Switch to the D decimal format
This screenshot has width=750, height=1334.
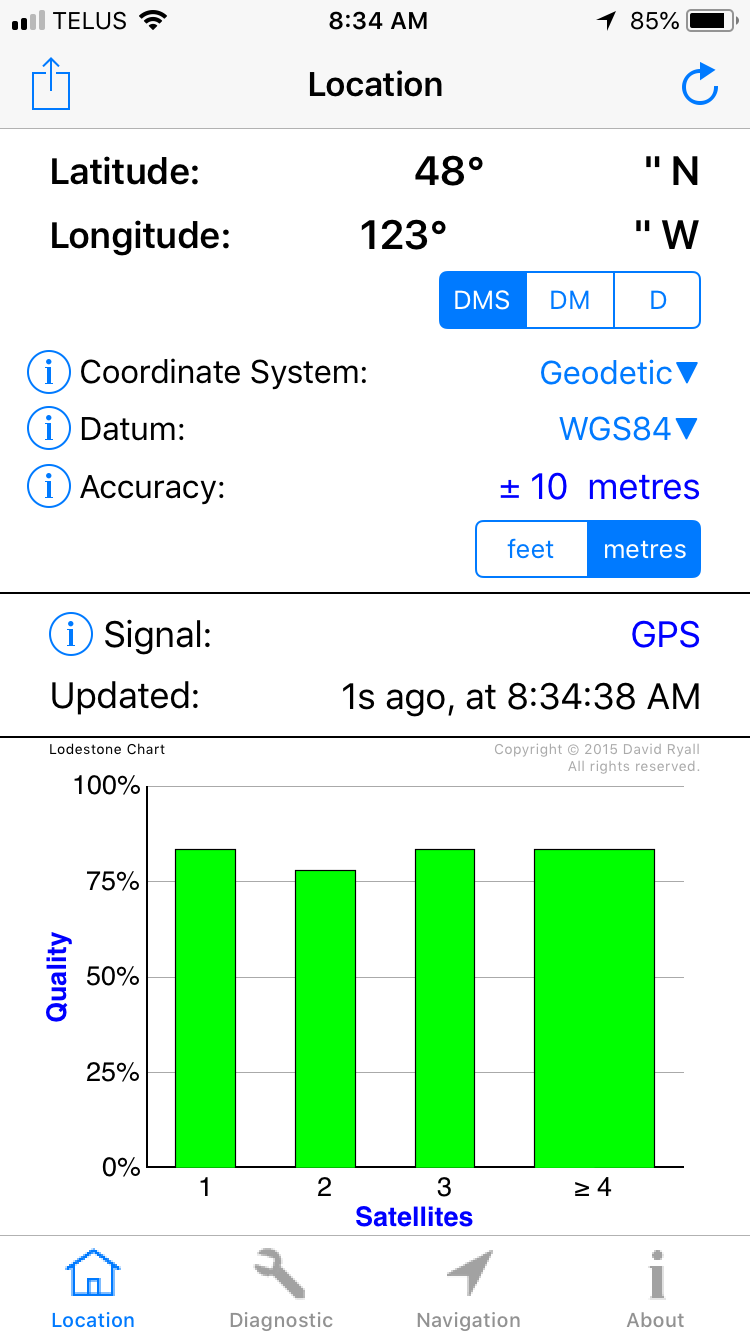click(x=657, y=300)
